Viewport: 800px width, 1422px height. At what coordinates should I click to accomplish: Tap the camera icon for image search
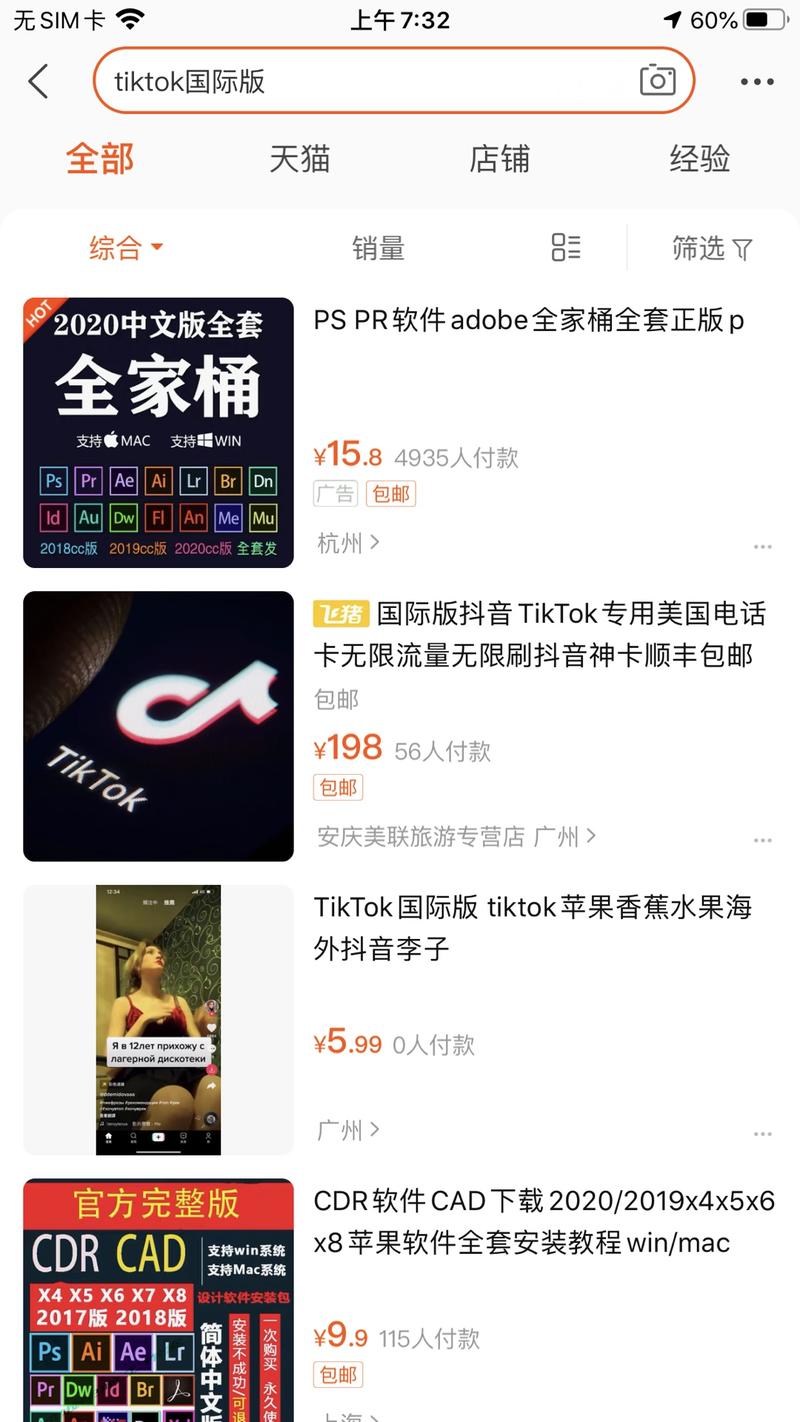(x=657, y=81)
